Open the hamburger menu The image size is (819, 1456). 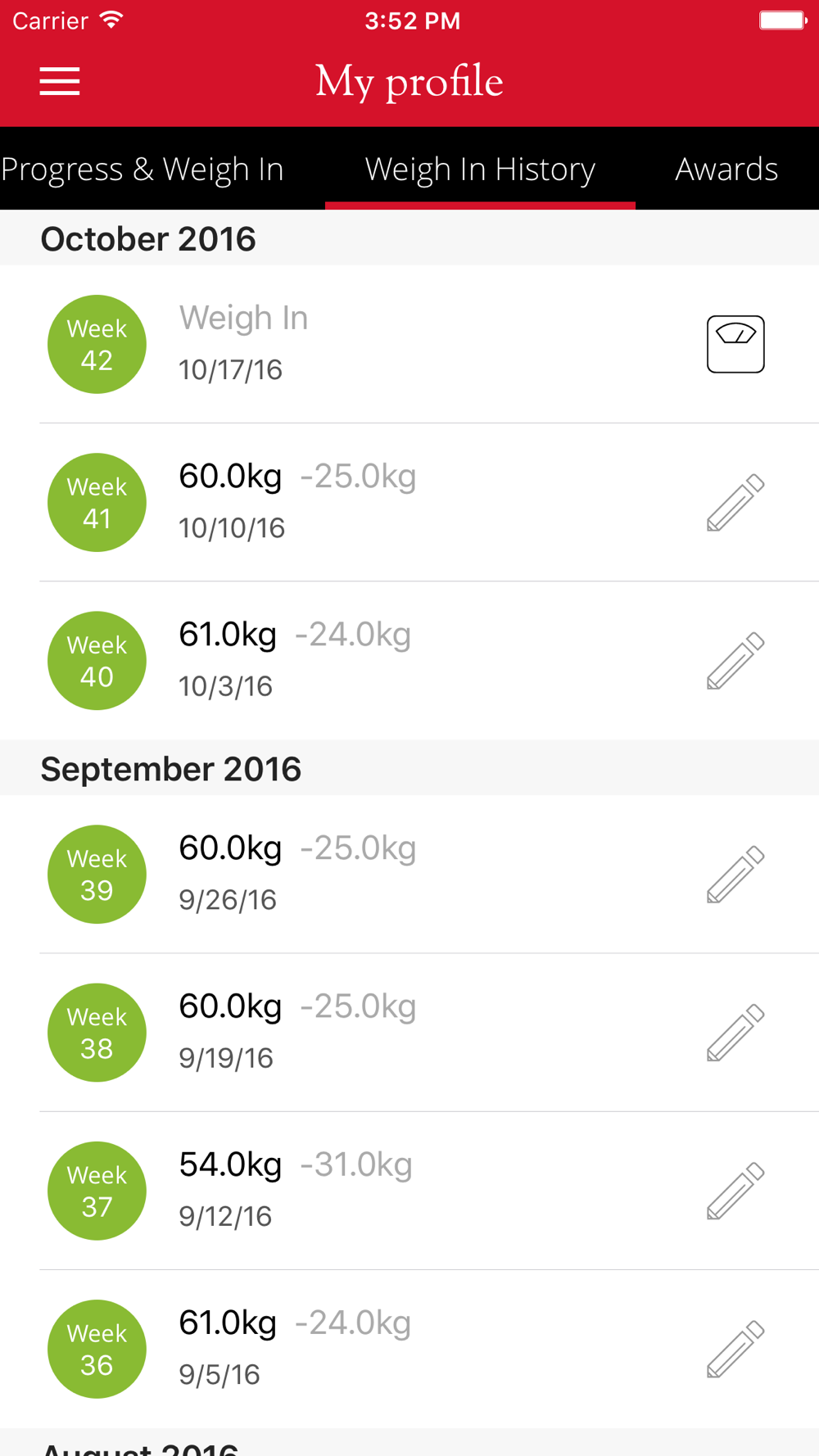(60, 81)
